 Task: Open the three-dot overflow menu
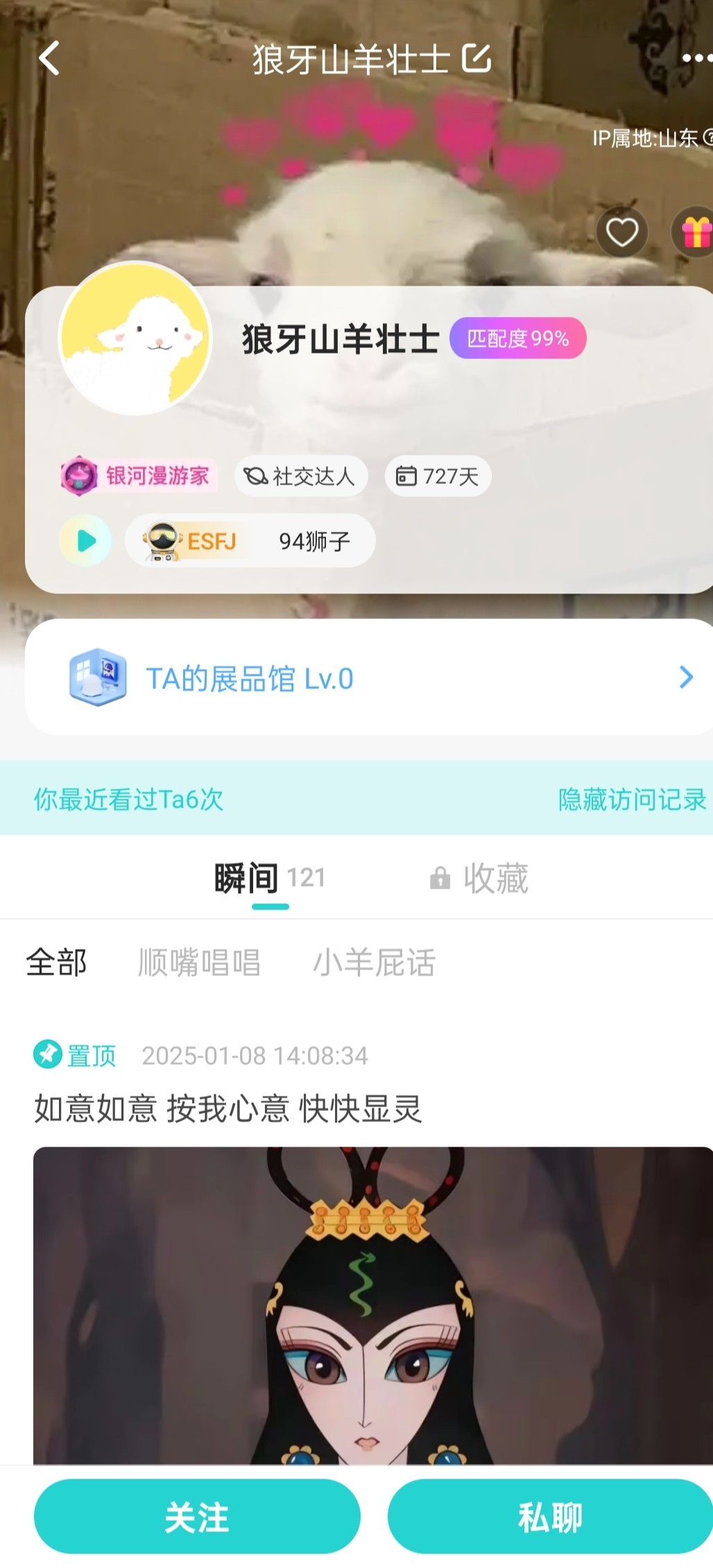(695, 59)
